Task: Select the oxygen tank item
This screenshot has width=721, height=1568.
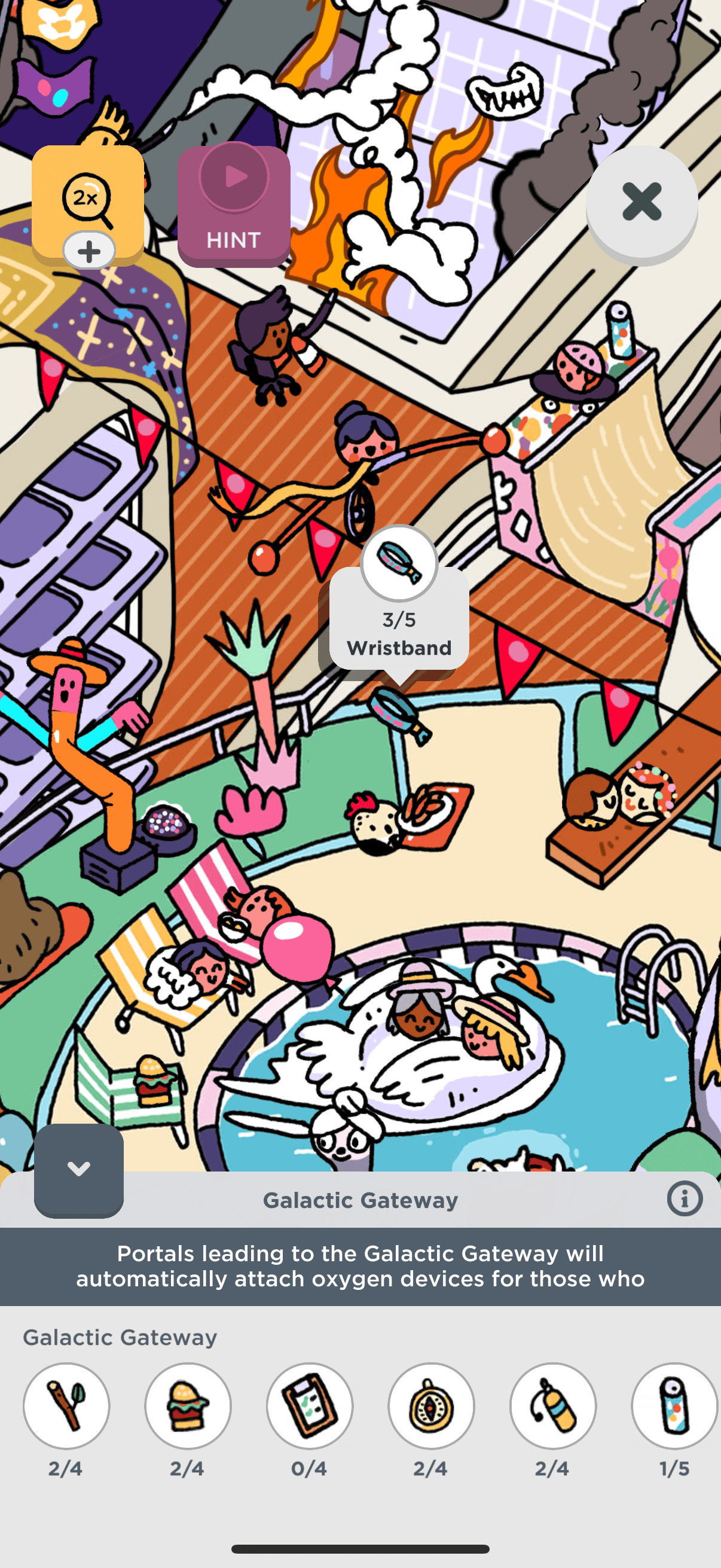Action: tap(553, 1405)
